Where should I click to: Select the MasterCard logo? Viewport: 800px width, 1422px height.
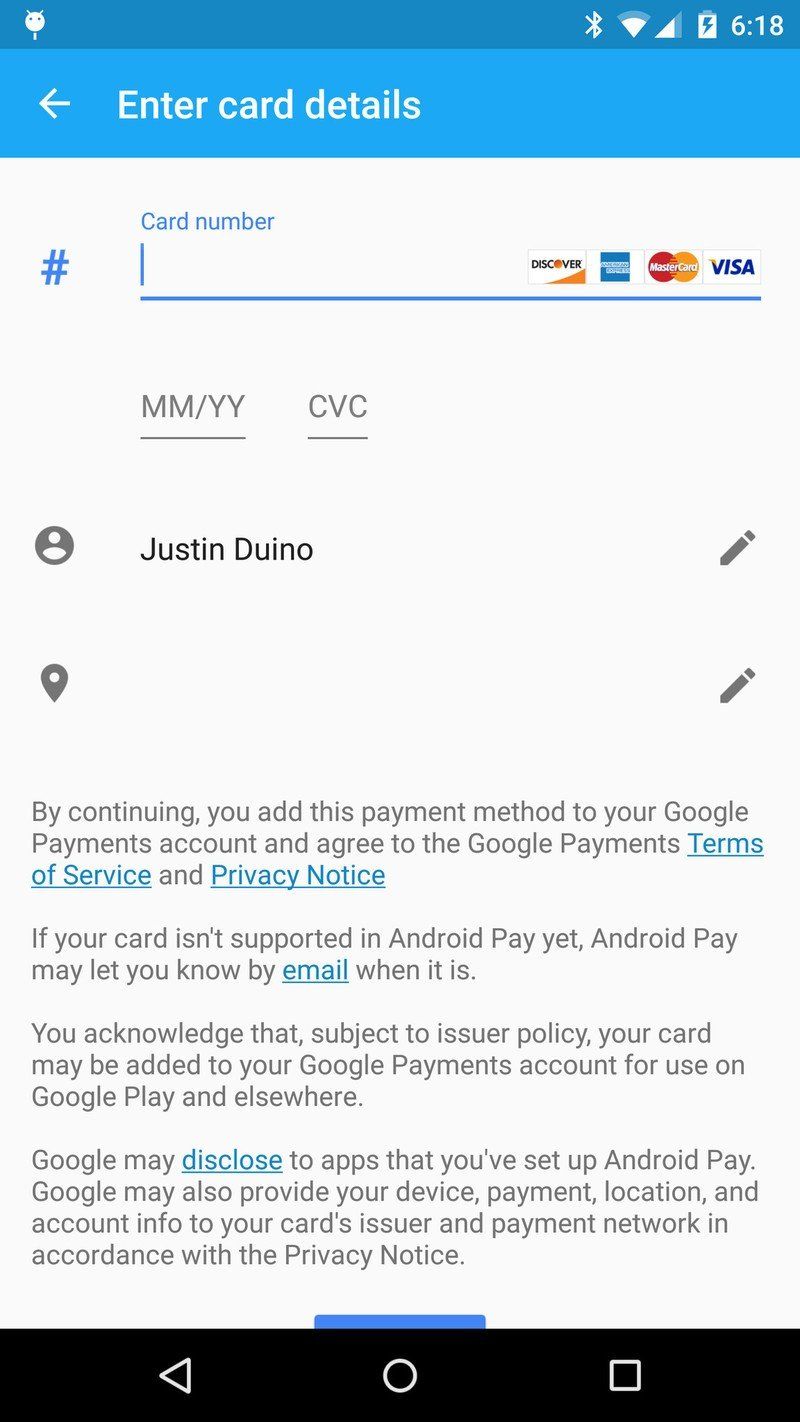672,267
